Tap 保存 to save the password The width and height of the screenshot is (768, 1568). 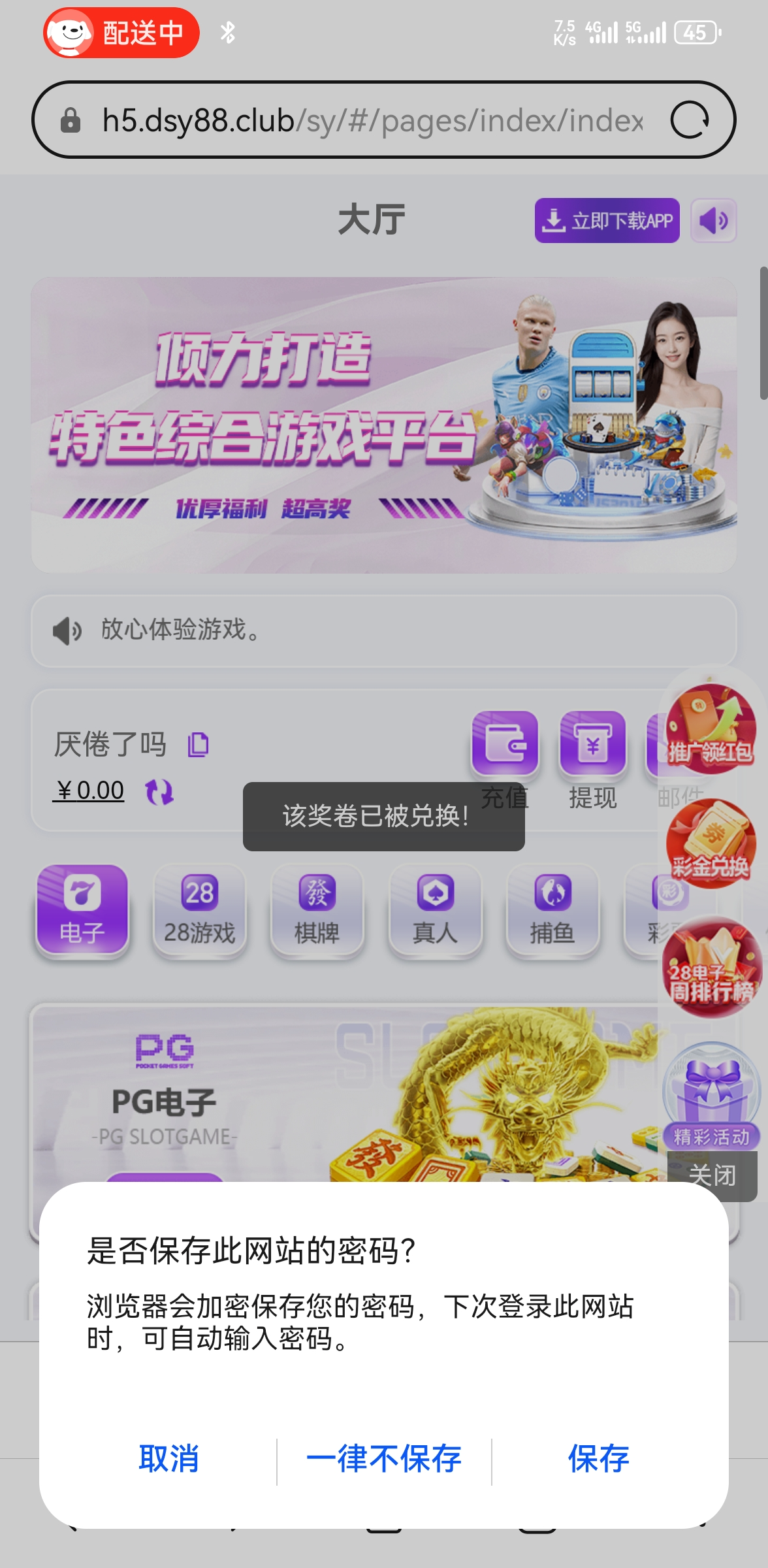598,1459
